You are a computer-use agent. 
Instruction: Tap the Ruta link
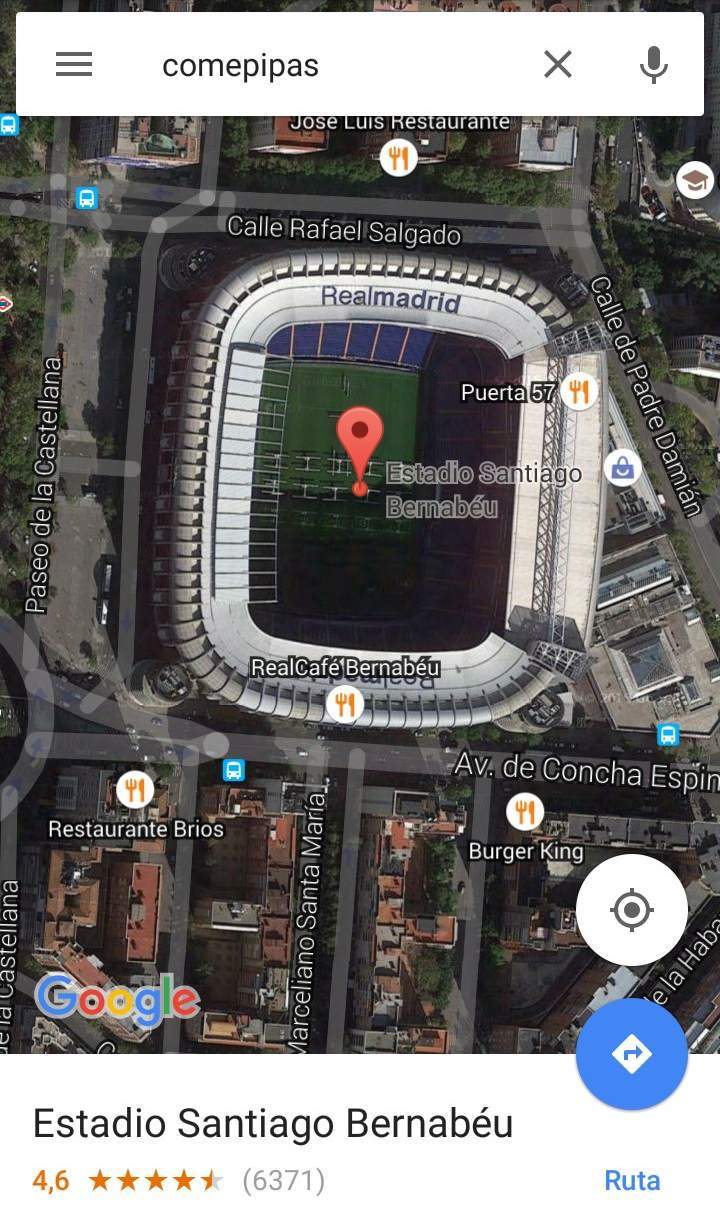coord(632,1181)
